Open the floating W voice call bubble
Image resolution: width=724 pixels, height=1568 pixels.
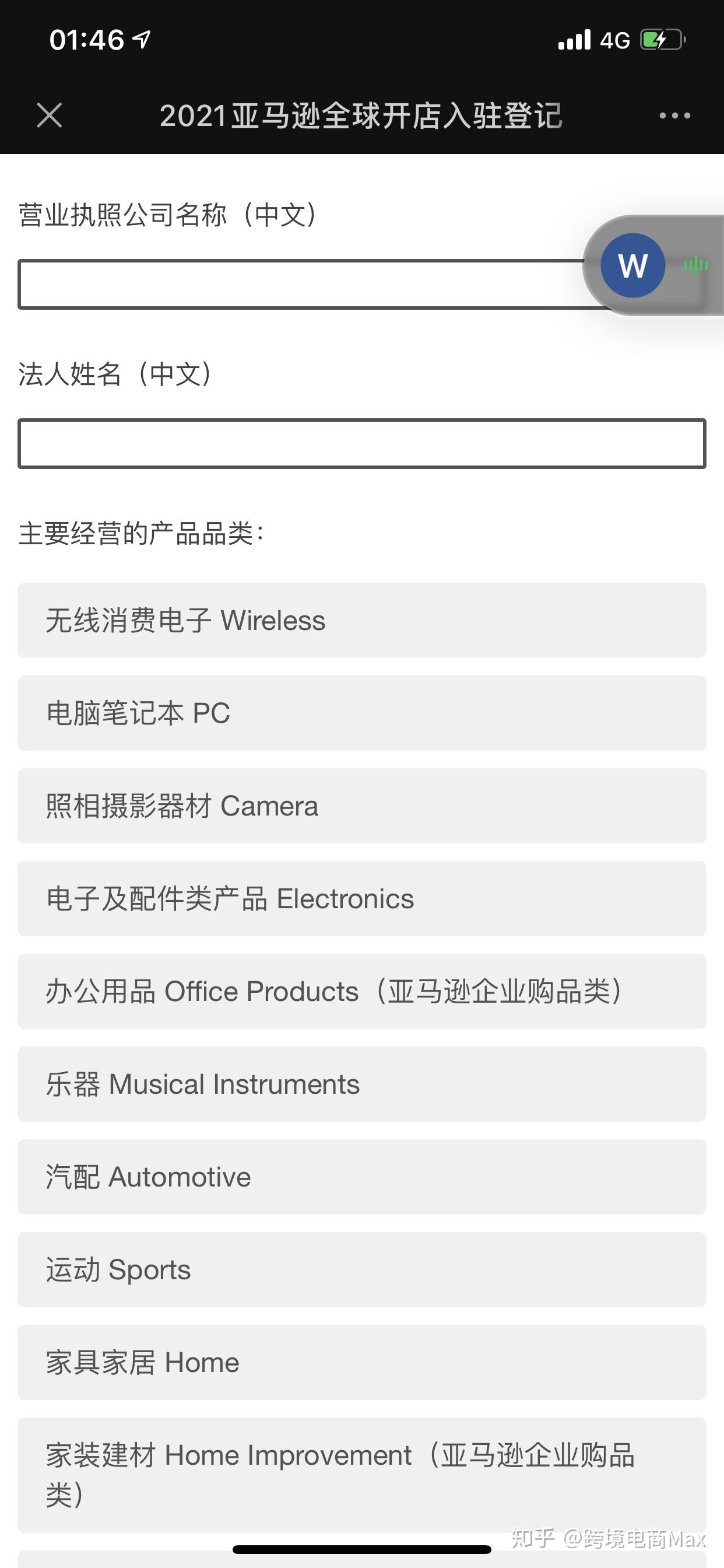(x=632, y=265)
